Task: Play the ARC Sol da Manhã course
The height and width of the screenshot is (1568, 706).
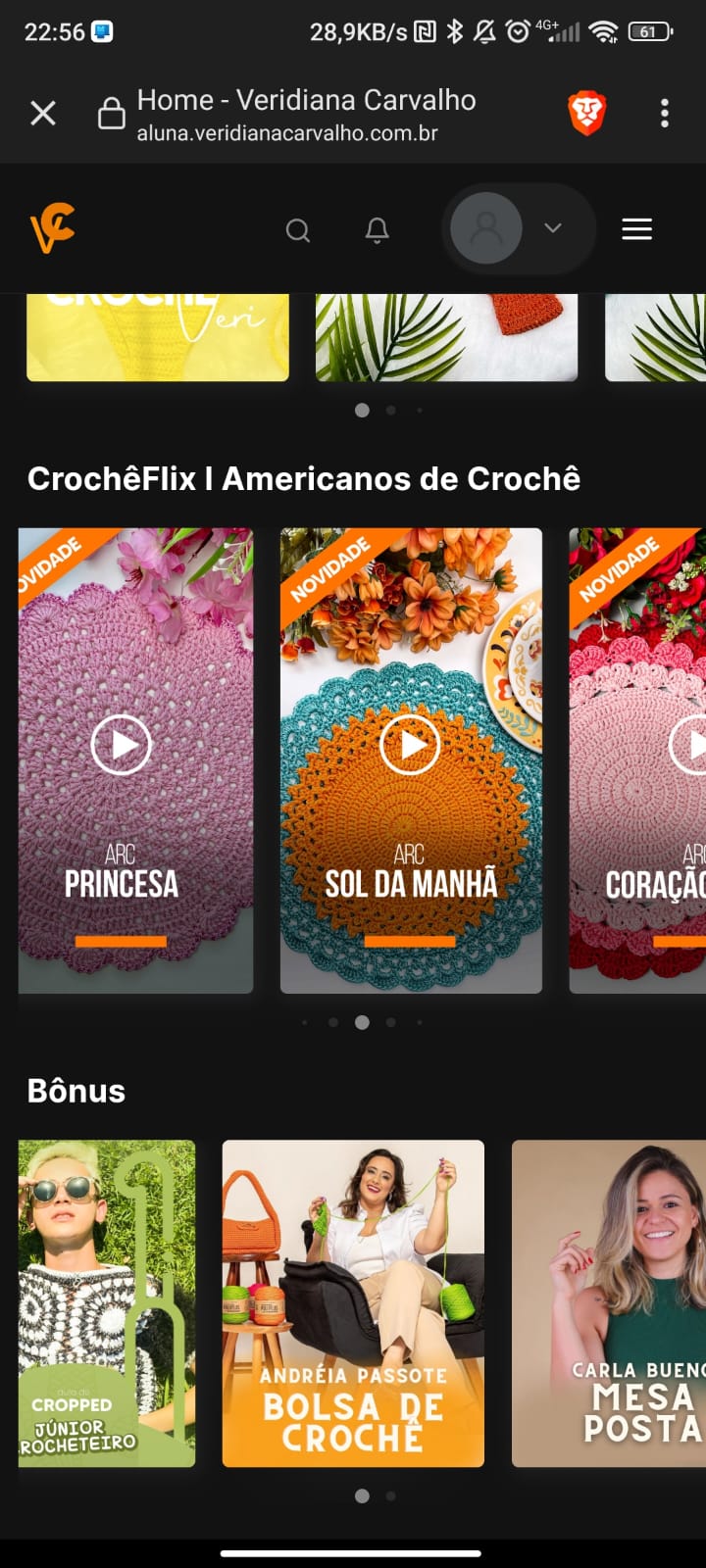Action: 410,745
